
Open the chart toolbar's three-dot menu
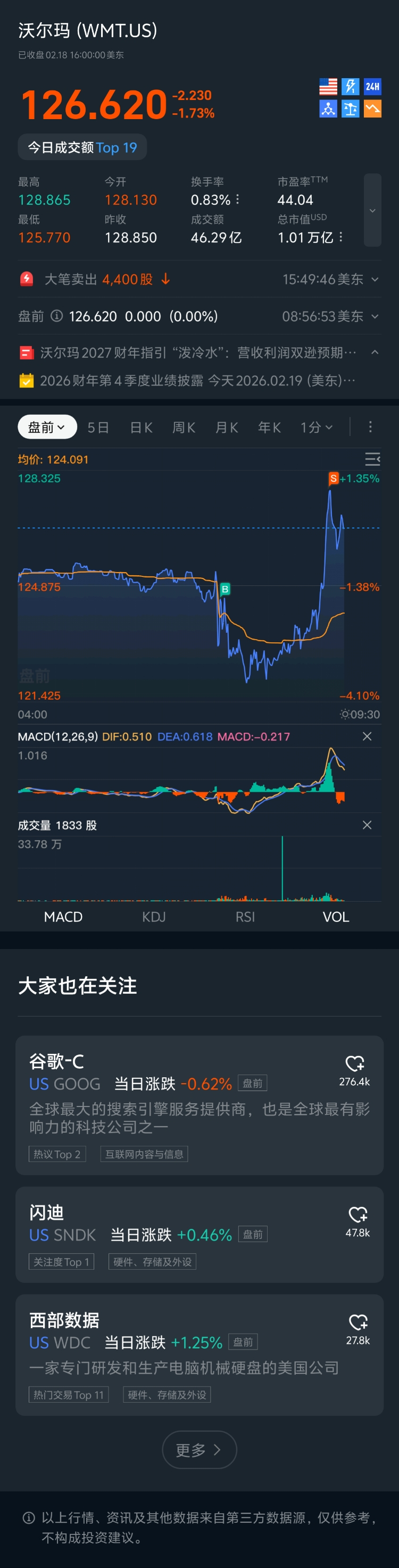pos(370,427)
